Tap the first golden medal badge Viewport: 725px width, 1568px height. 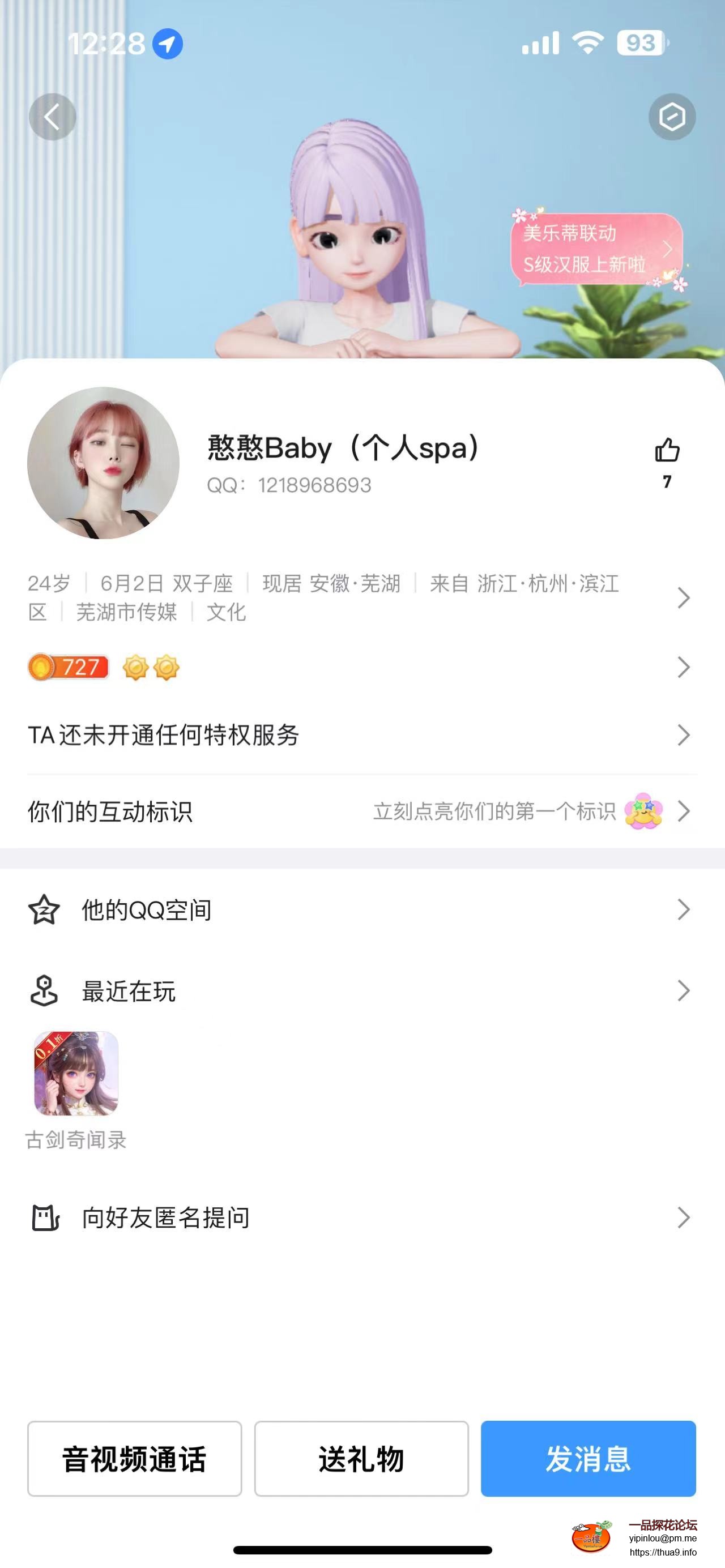[x=137, y=667]
